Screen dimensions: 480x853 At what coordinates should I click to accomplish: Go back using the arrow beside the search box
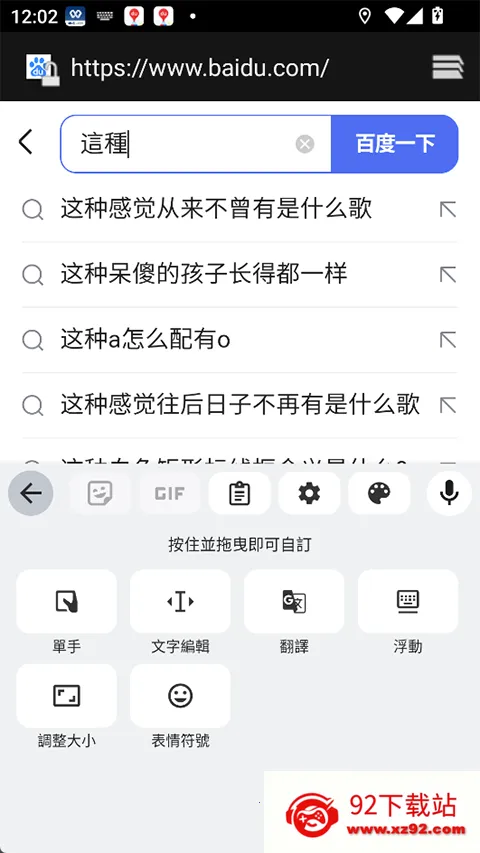coord(26,142)
